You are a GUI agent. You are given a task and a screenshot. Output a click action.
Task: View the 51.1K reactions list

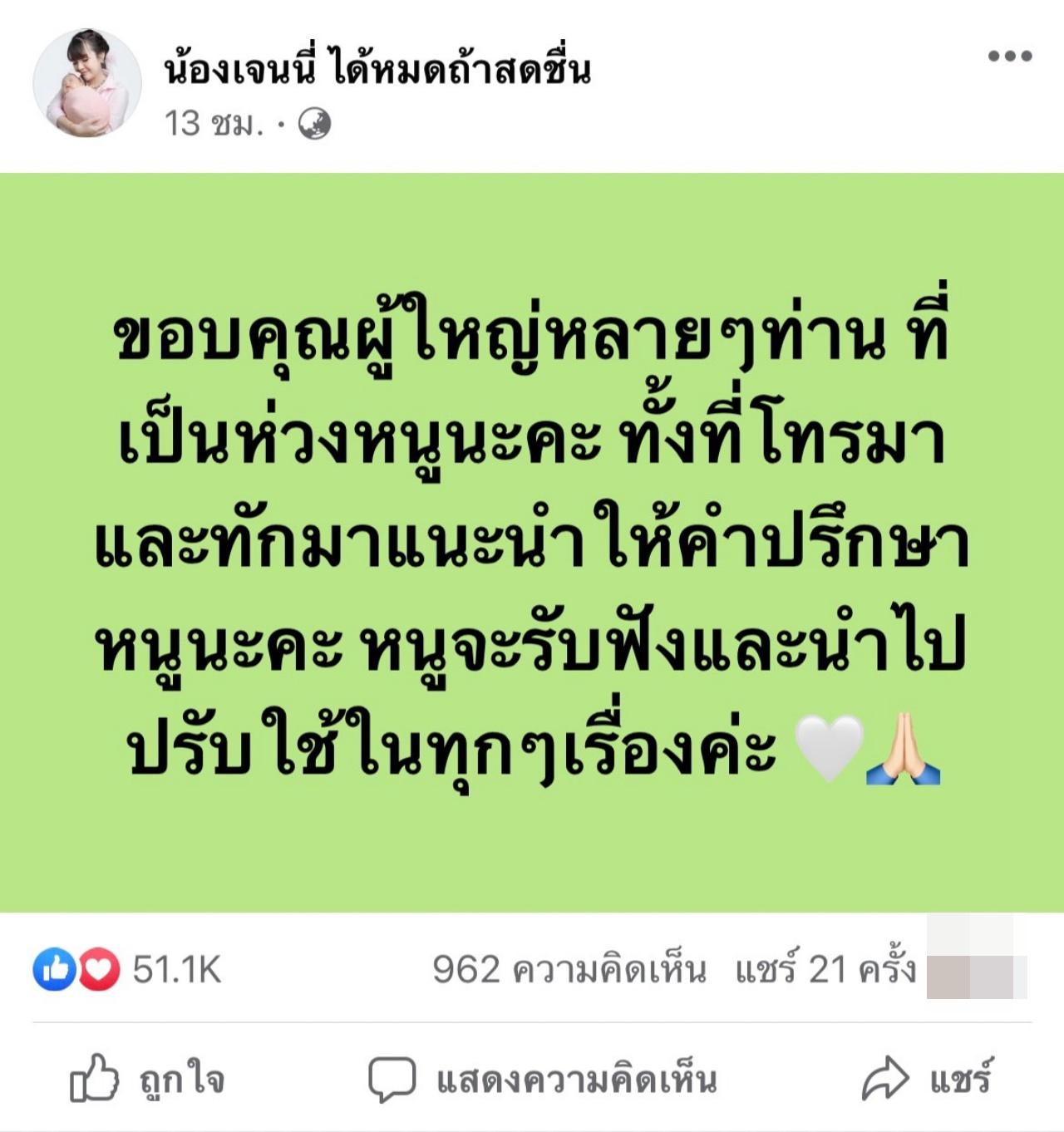point(127,969)
